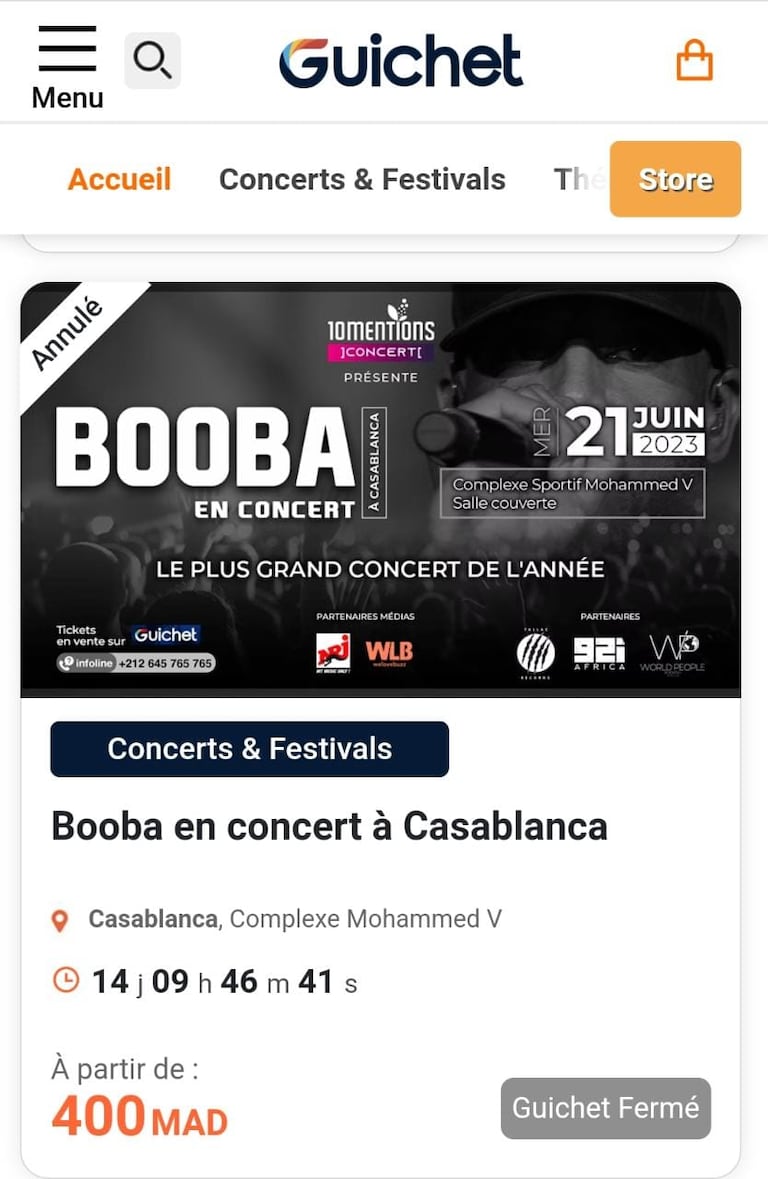The image size is (768, 1179).
Task: Open the hamburger Menu
Action: pyautogui.click(x=67, y=66)
